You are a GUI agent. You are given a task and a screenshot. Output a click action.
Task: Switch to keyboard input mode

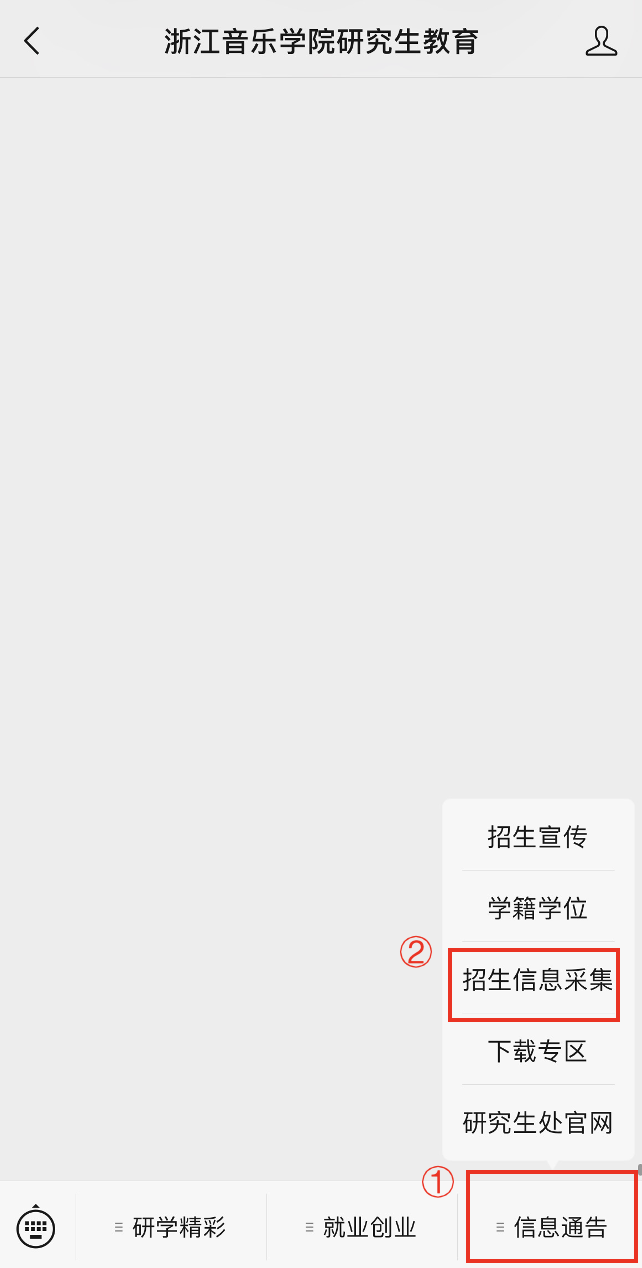[x=36, y=1226]
